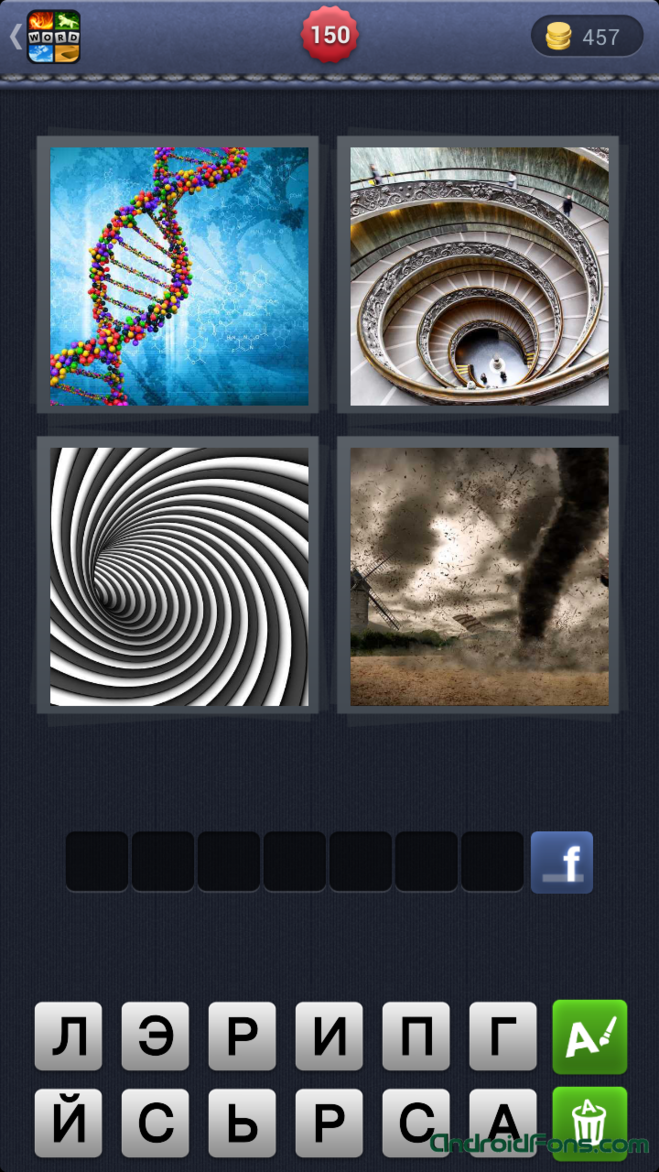Image resolution: width=659 pixels, height=1172 pixels.
Task: Select the letter Э tile
Action: pyautogui.click(x=155, y=1037)
